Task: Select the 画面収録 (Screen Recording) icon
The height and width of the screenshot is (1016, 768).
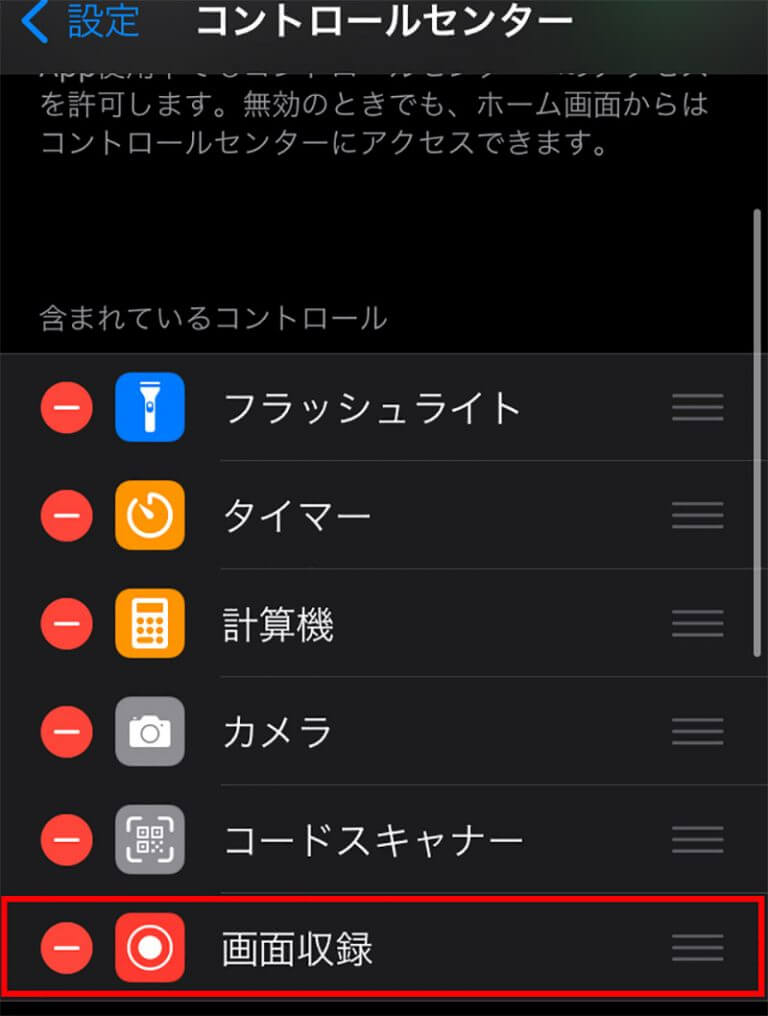Action: pos(150,946)
